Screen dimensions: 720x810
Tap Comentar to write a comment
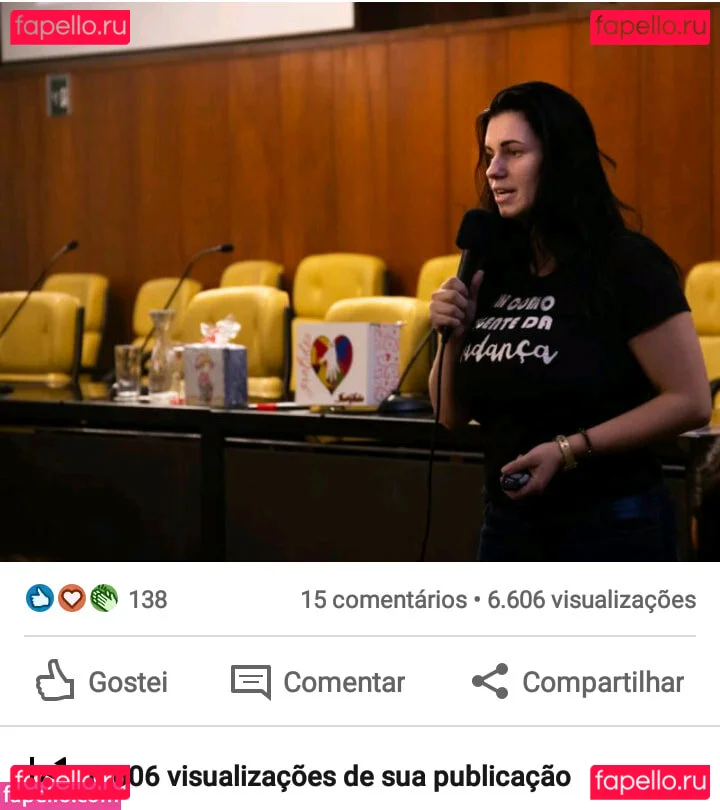coord(318,682)
